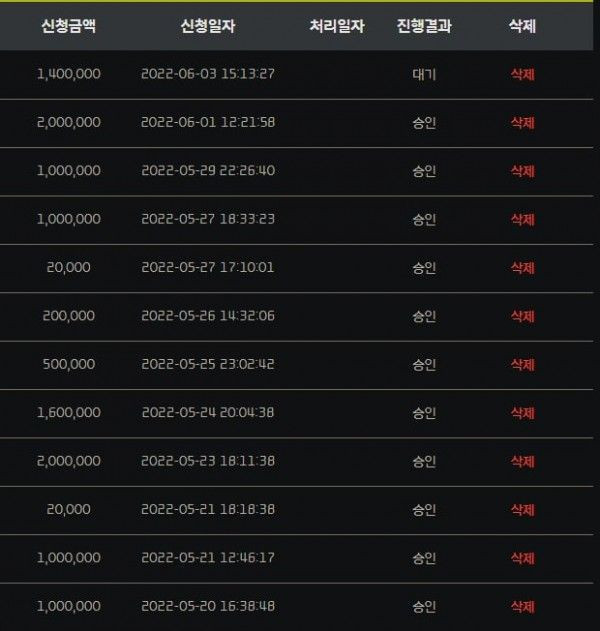Screen dimensions: 600x631
Task: Delete the 1,000,000 request from 2022-05-20
Action: tap(522, 606)
